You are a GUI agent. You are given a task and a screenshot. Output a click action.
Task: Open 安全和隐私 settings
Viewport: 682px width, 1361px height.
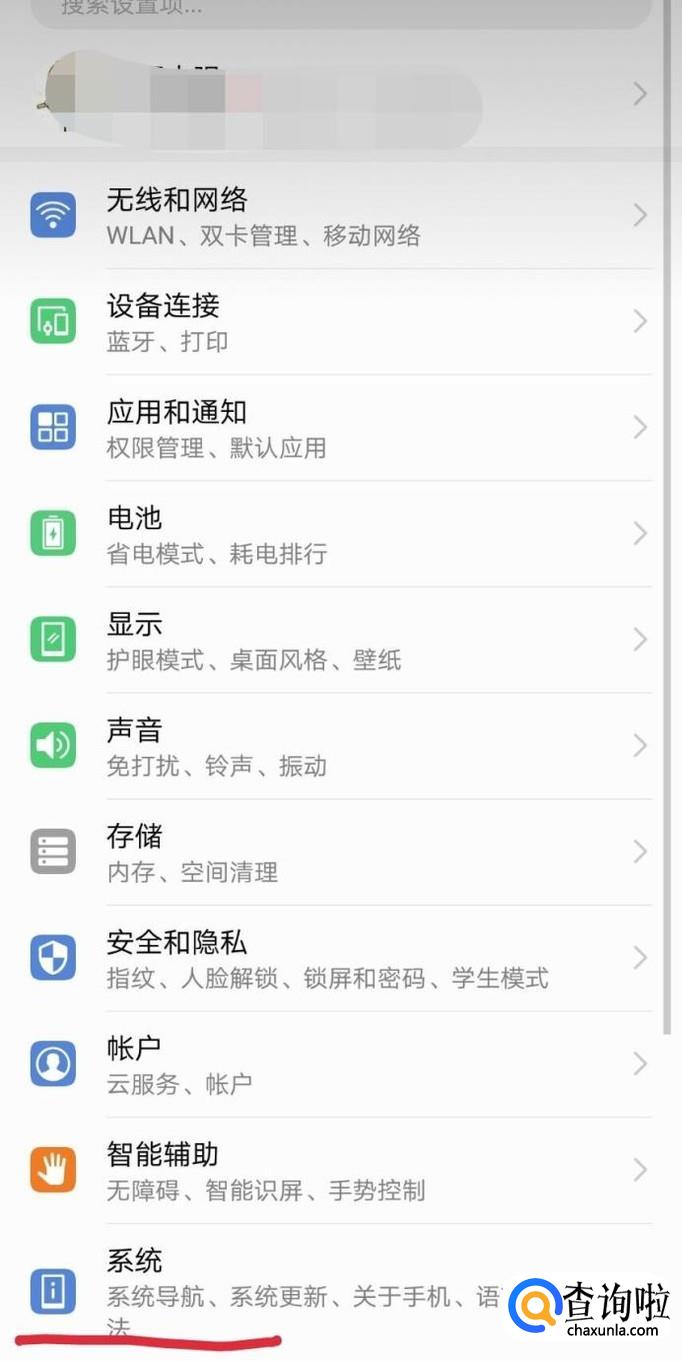pyautogui.click(x=340, y=958)
